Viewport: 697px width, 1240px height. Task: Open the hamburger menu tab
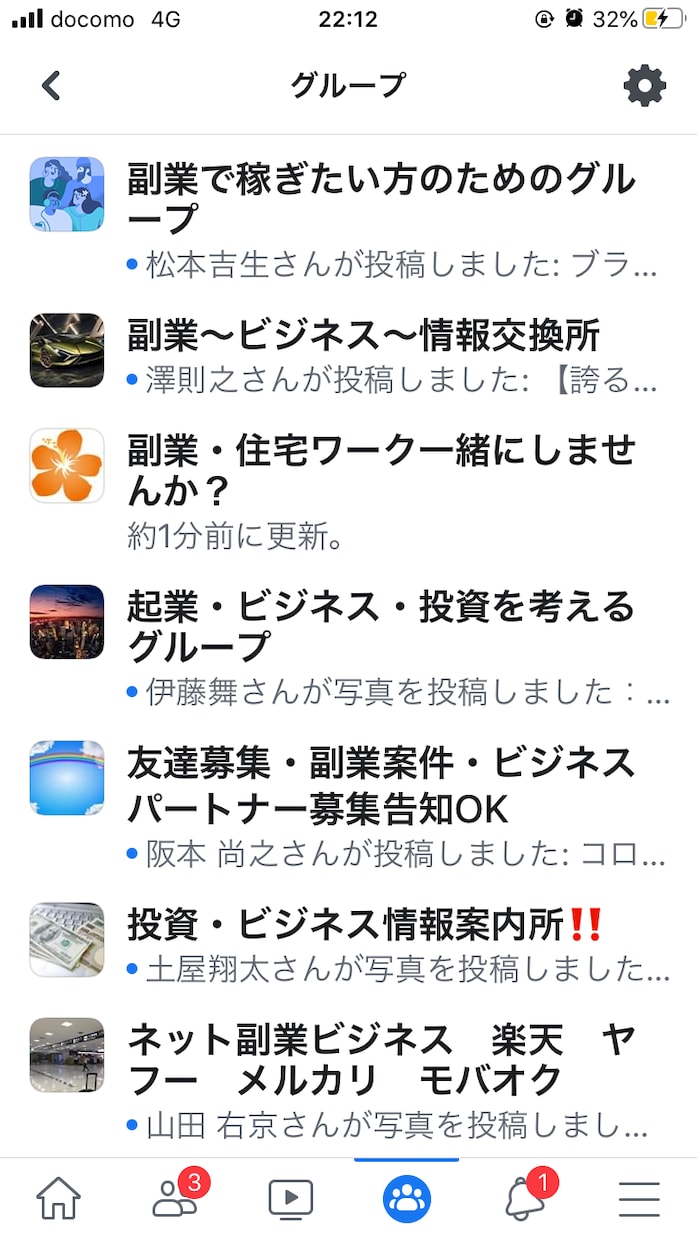coord(639,1199)
